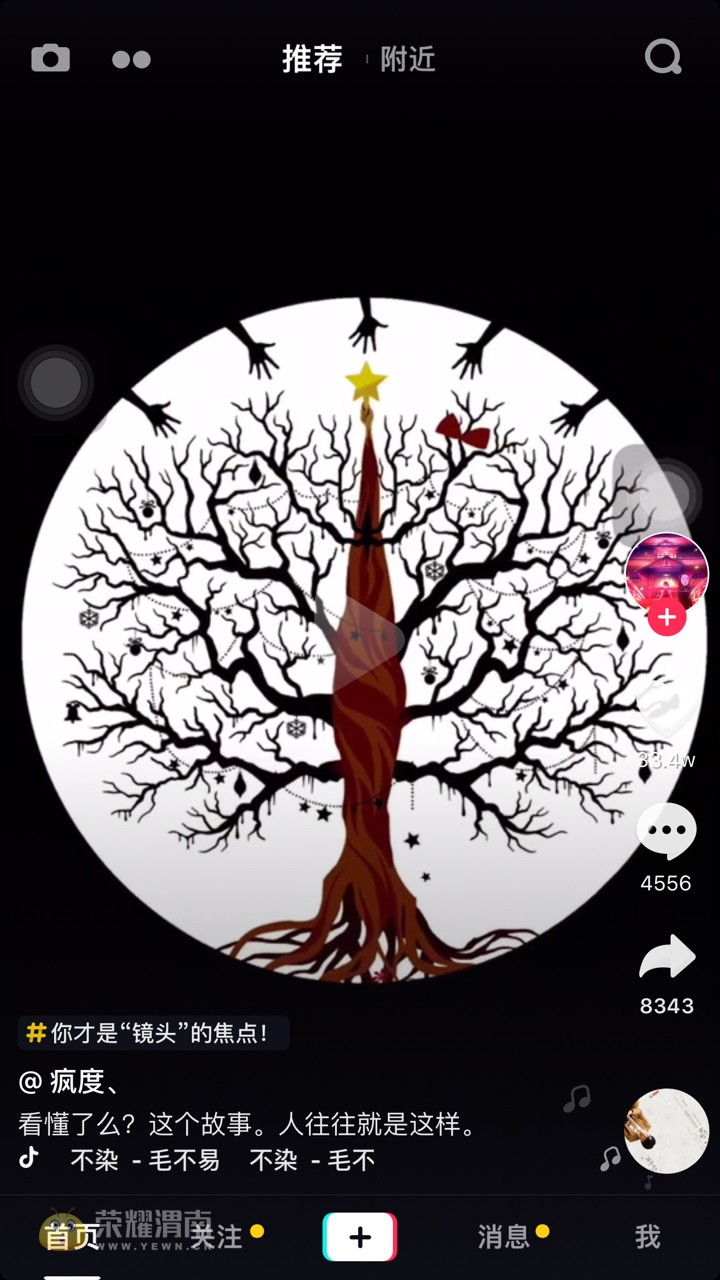Open the 消息 tab
This screenshot has width=720, height=1280.
tap(504, 1237)
